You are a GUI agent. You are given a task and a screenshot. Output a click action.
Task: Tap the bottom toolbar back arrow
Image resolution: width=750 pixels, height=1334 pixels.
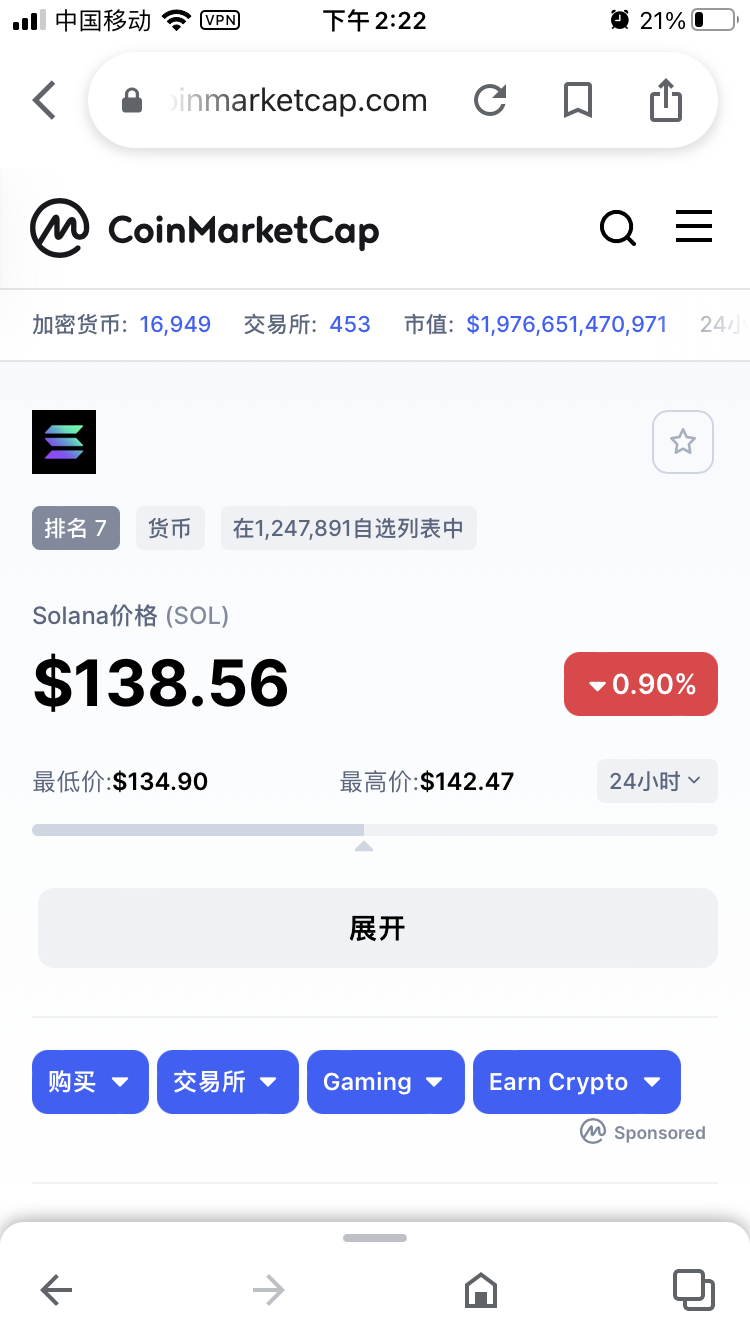pos(57,1291)
